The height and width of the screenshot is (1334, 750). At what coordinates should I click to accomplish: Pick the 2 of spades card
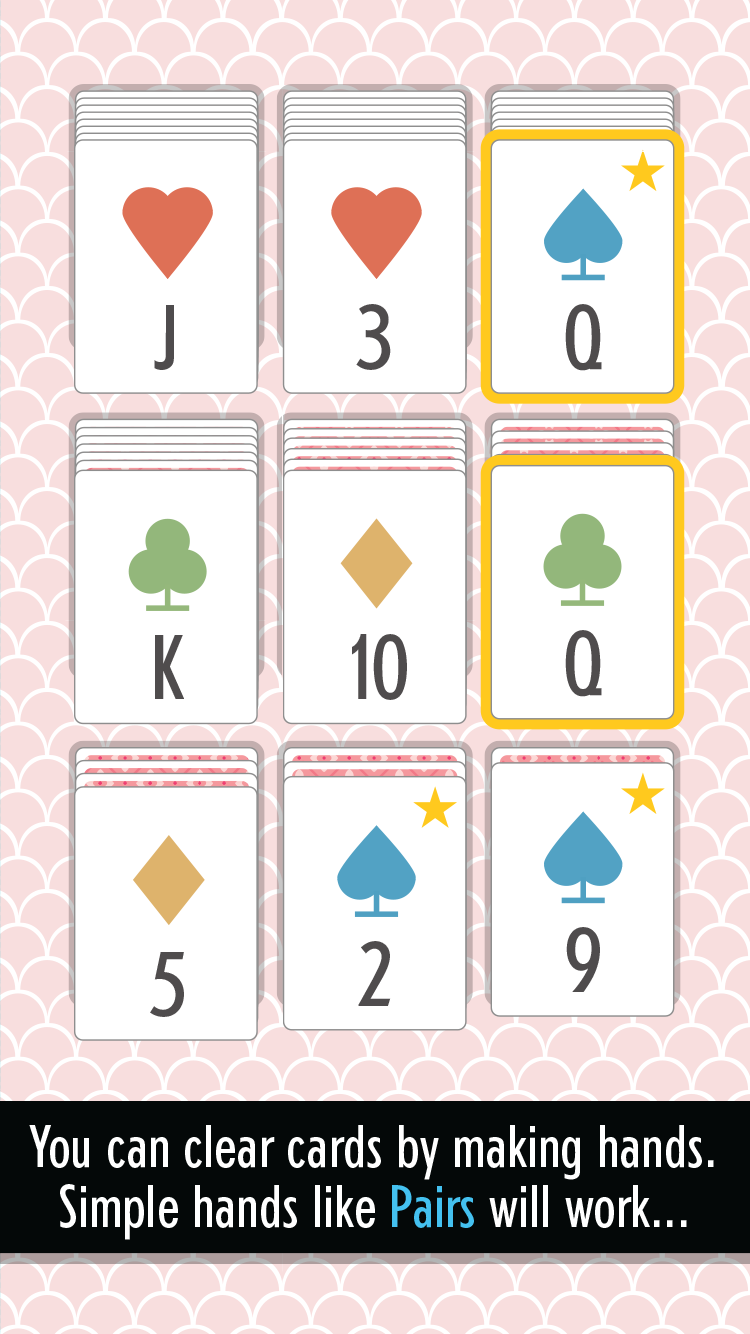coord(374,903)
